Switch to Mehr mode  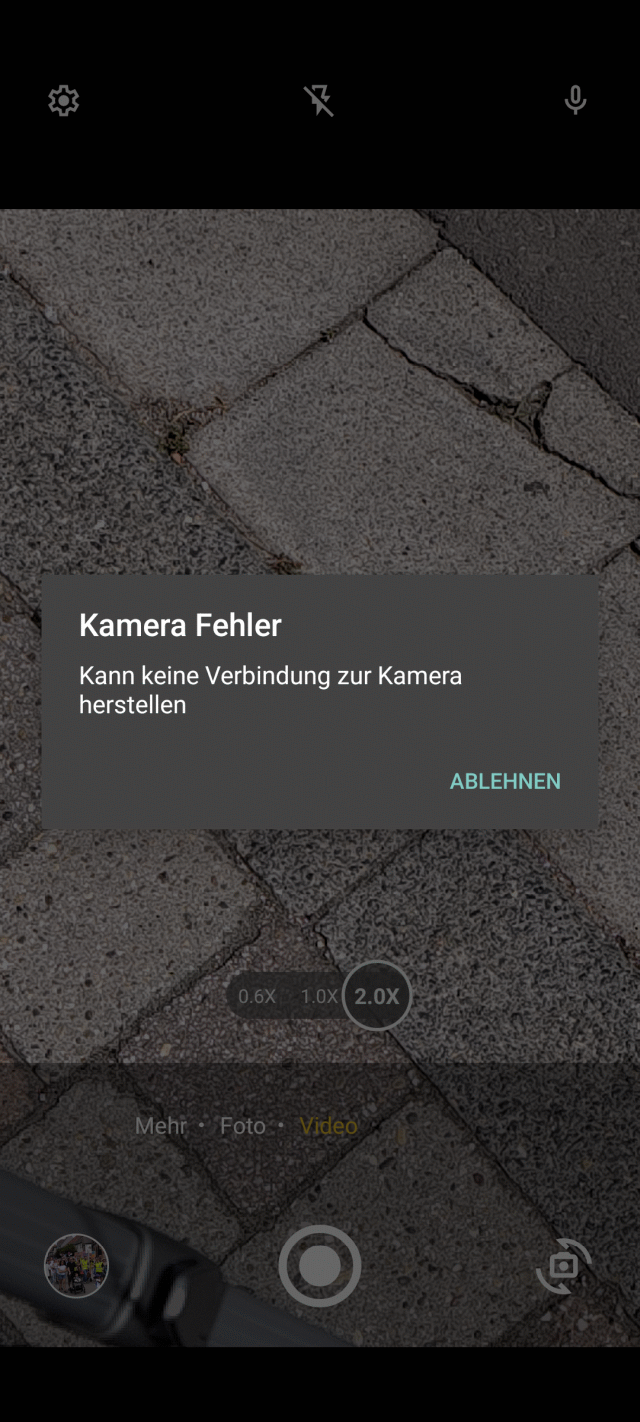pyautogui.click(x=161, y=1126)
